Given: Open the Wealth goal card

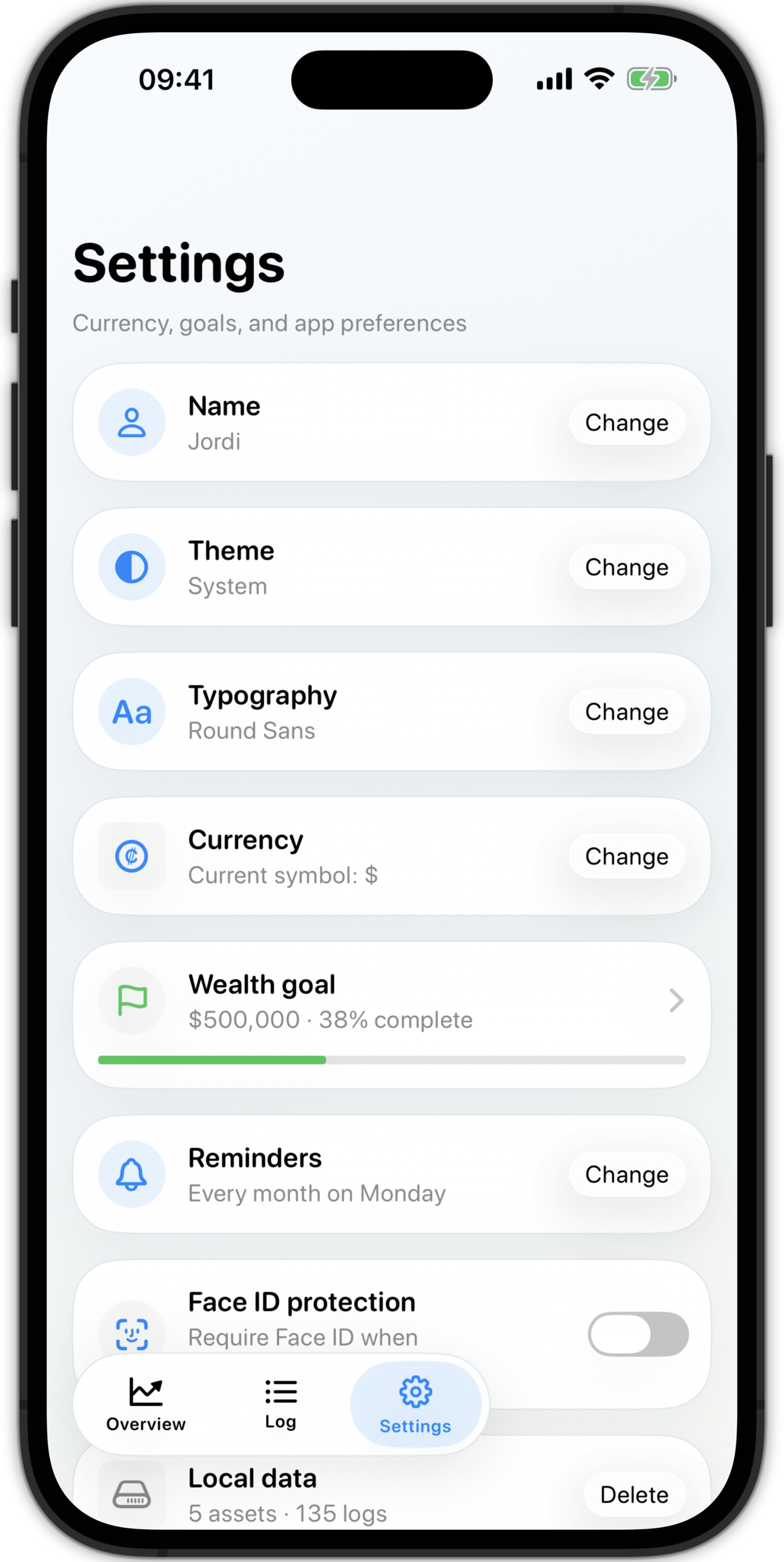Looking at the screenshot, I should pyautogui.click(x=391, y=1015).
